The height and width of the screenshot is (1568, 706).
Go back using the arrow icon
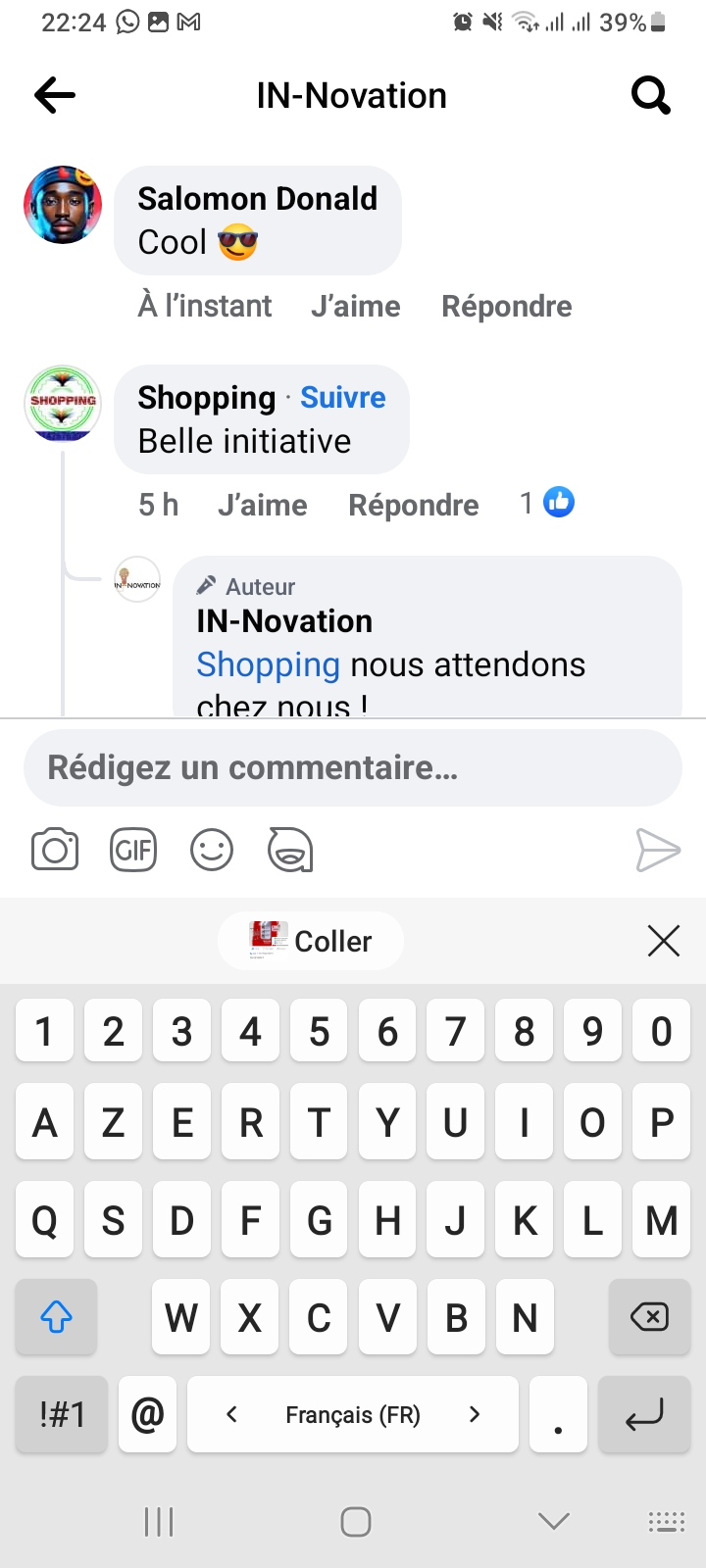coord(55,95)
